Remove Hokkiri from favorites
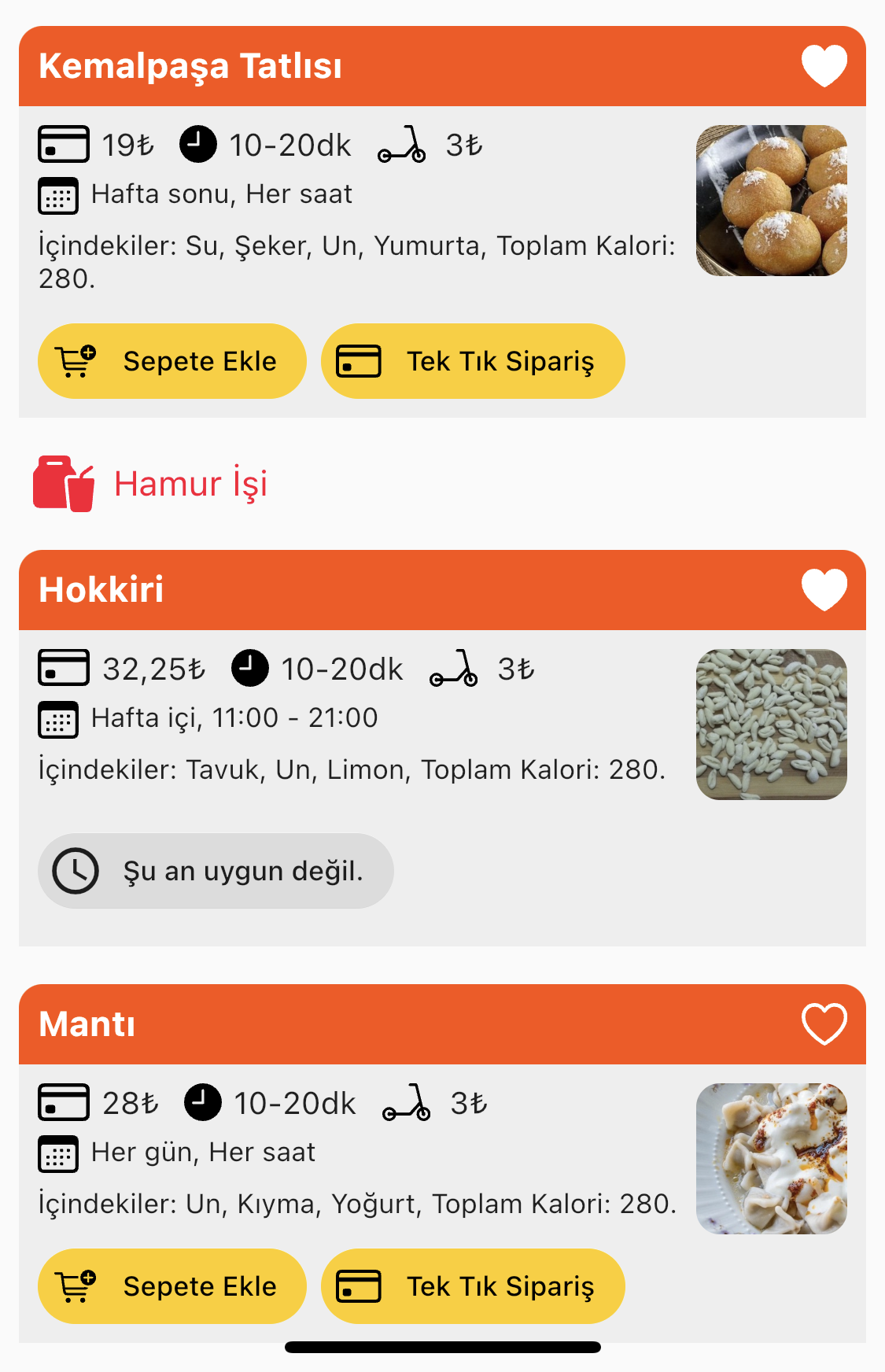 coord(824,590)
